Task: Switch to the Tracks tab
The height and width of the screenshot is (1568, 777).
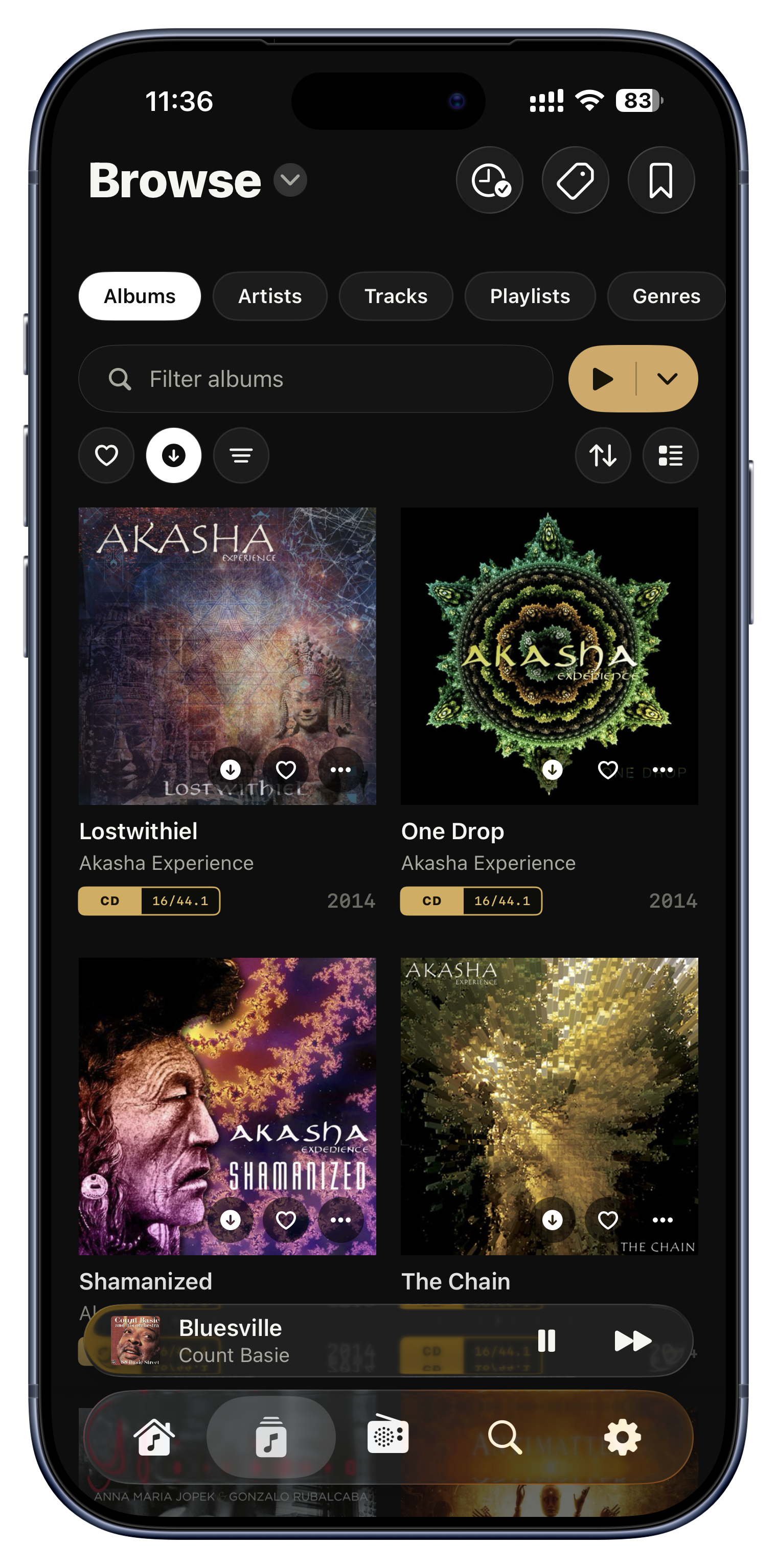Action: tap(396, 296)
